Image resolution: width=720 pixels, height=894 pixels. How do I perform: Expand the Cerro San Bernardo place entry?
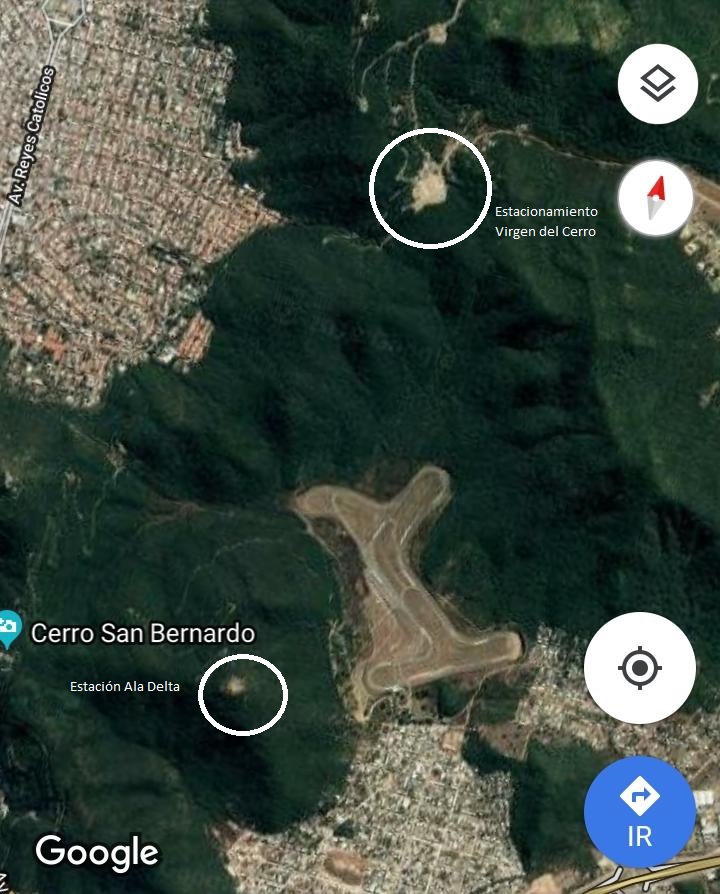pyautogui.click(x=144, y=631)
